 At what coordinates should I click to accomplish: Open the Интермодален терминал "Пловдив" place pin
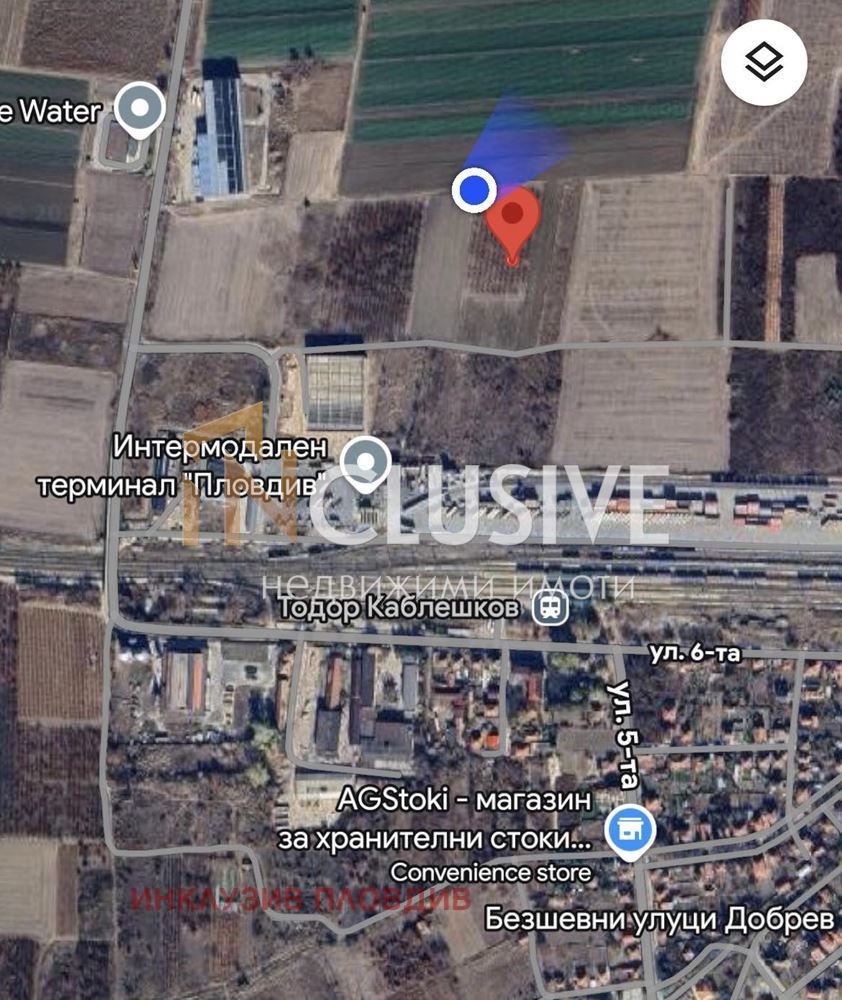click(x=366, y=463)
